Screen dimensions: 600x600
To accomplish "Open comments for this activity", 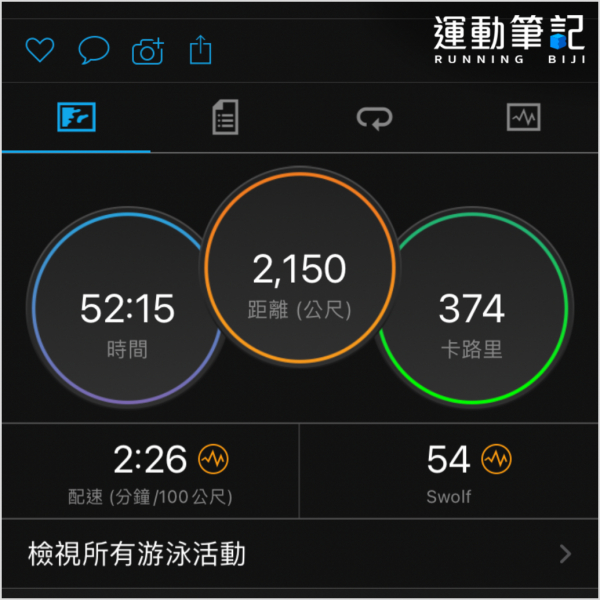I will click(94, 50).
